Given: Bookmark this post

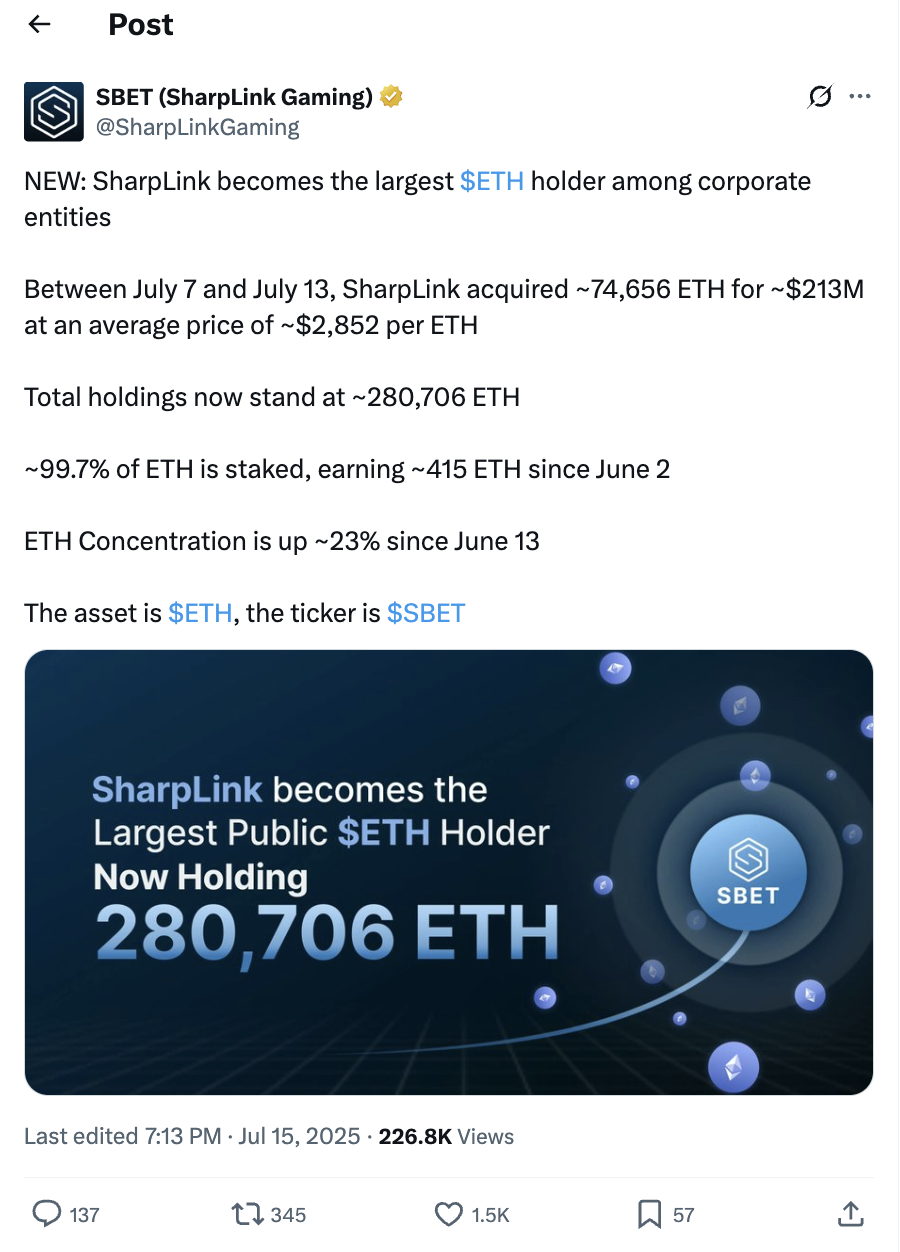Looking at the screenshot, I should [649, 1214].
